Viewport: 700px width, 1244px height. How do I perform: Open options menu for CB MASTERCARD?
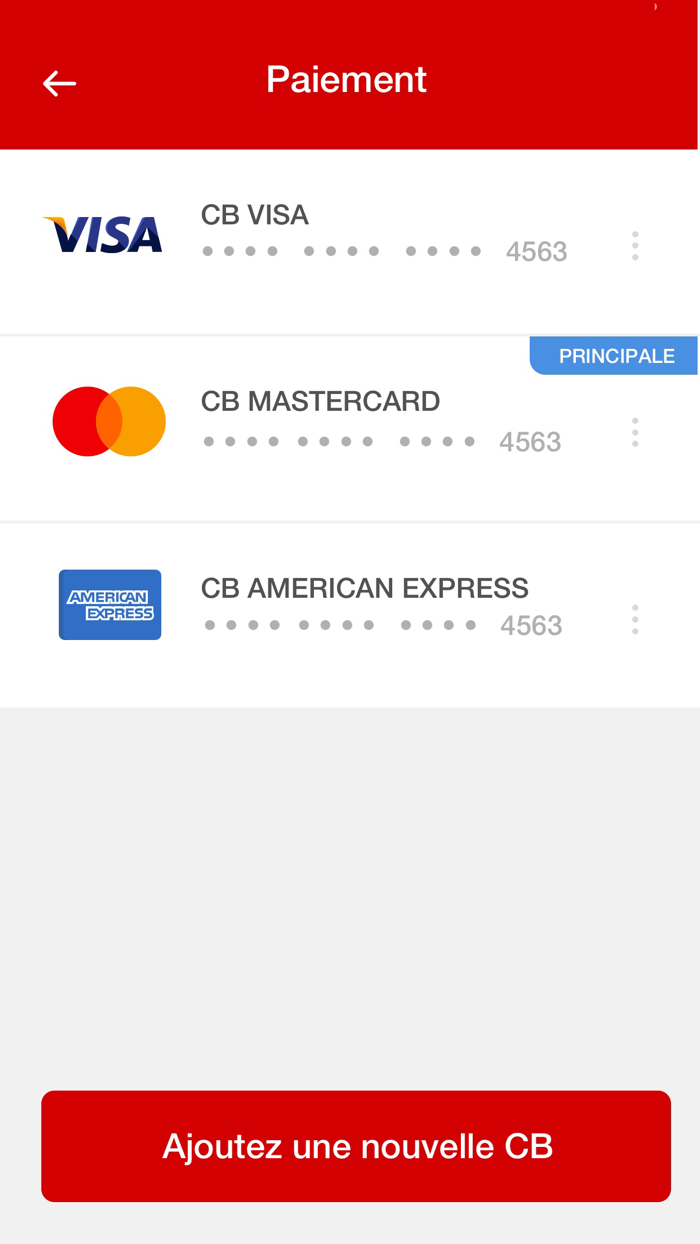point(635,432)
